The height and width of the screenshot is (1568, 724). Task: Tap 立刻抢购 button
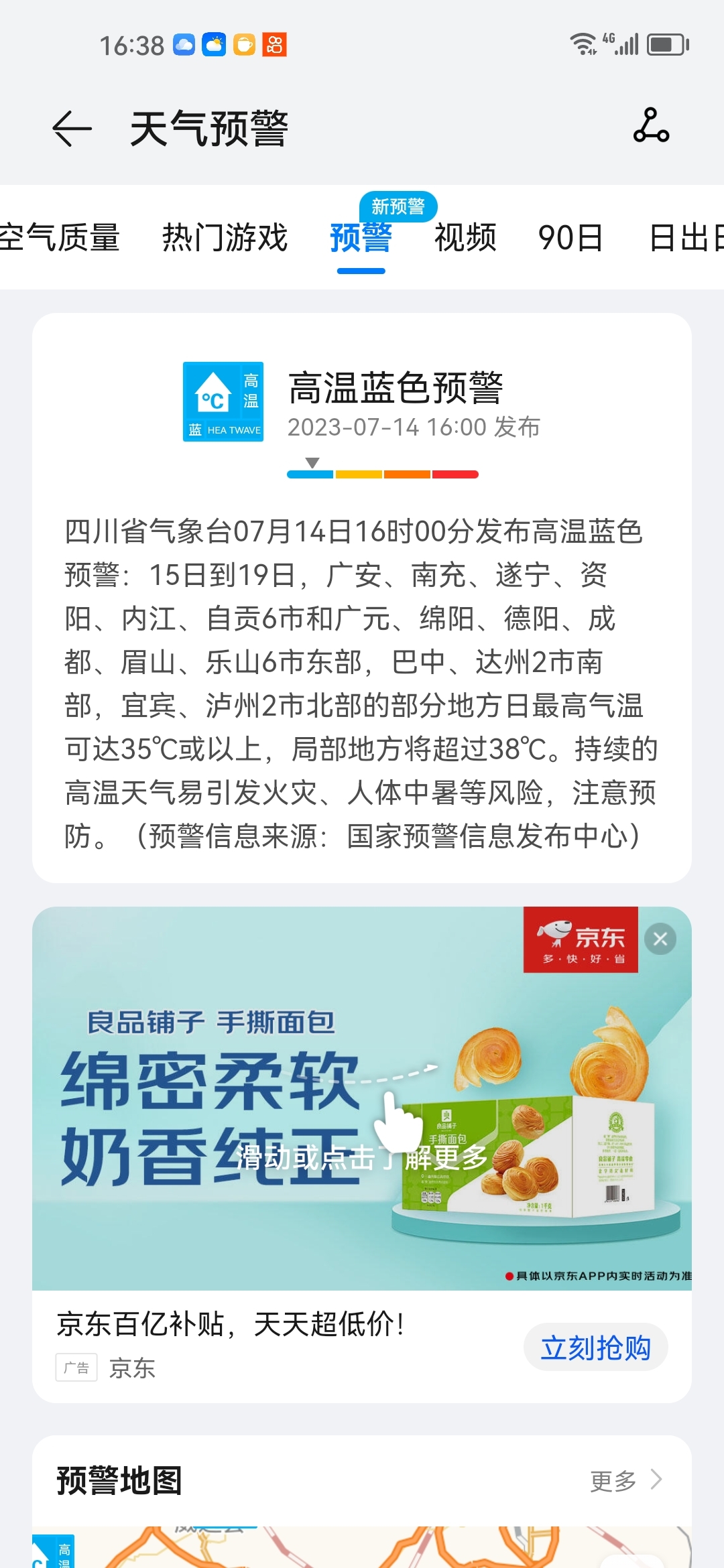click(595, 1348)
